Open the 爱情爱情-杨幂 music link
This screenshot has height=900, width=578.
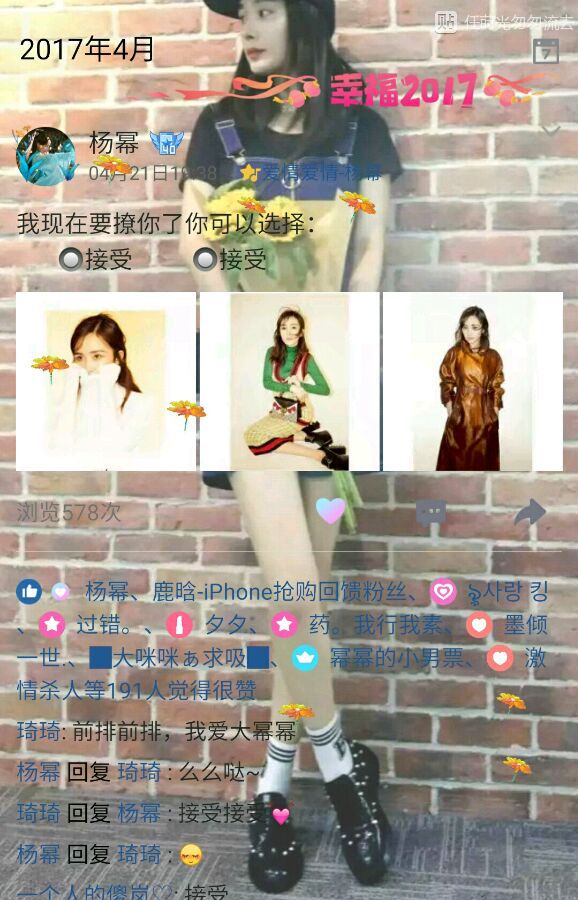coord(313,172)
